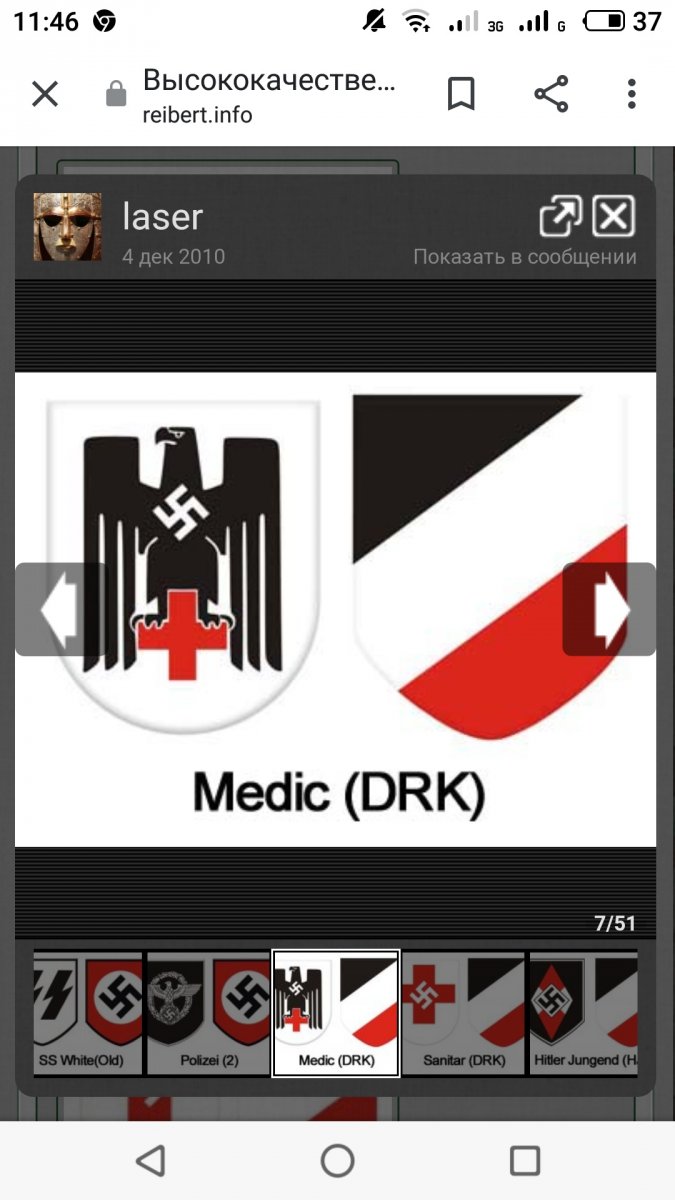Tap the Показать в сообщении link
675x1200 pixels.
525,257
